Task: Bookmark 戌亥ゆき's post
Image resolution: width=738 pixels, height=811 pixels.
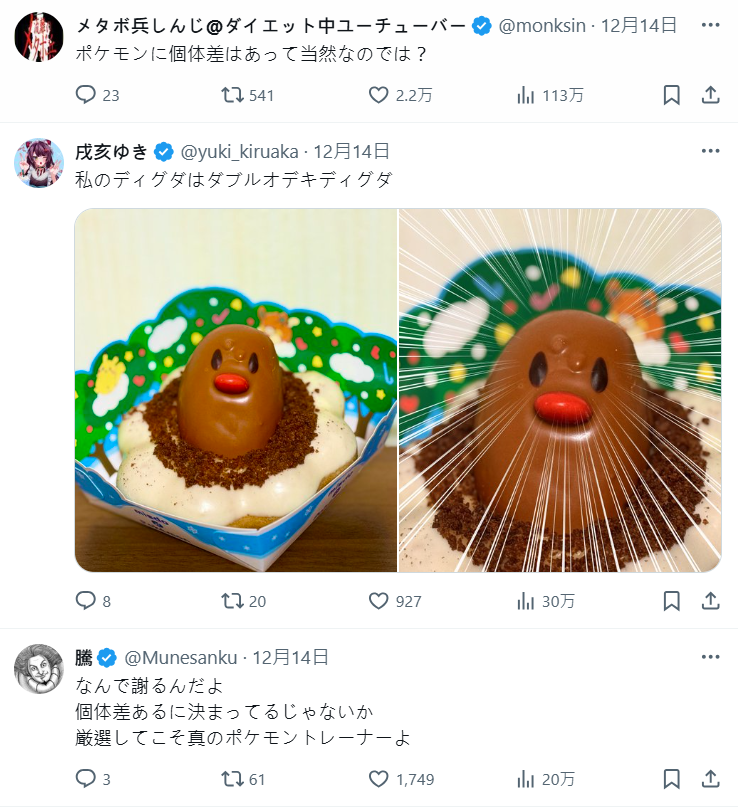Action: [672, 601]
